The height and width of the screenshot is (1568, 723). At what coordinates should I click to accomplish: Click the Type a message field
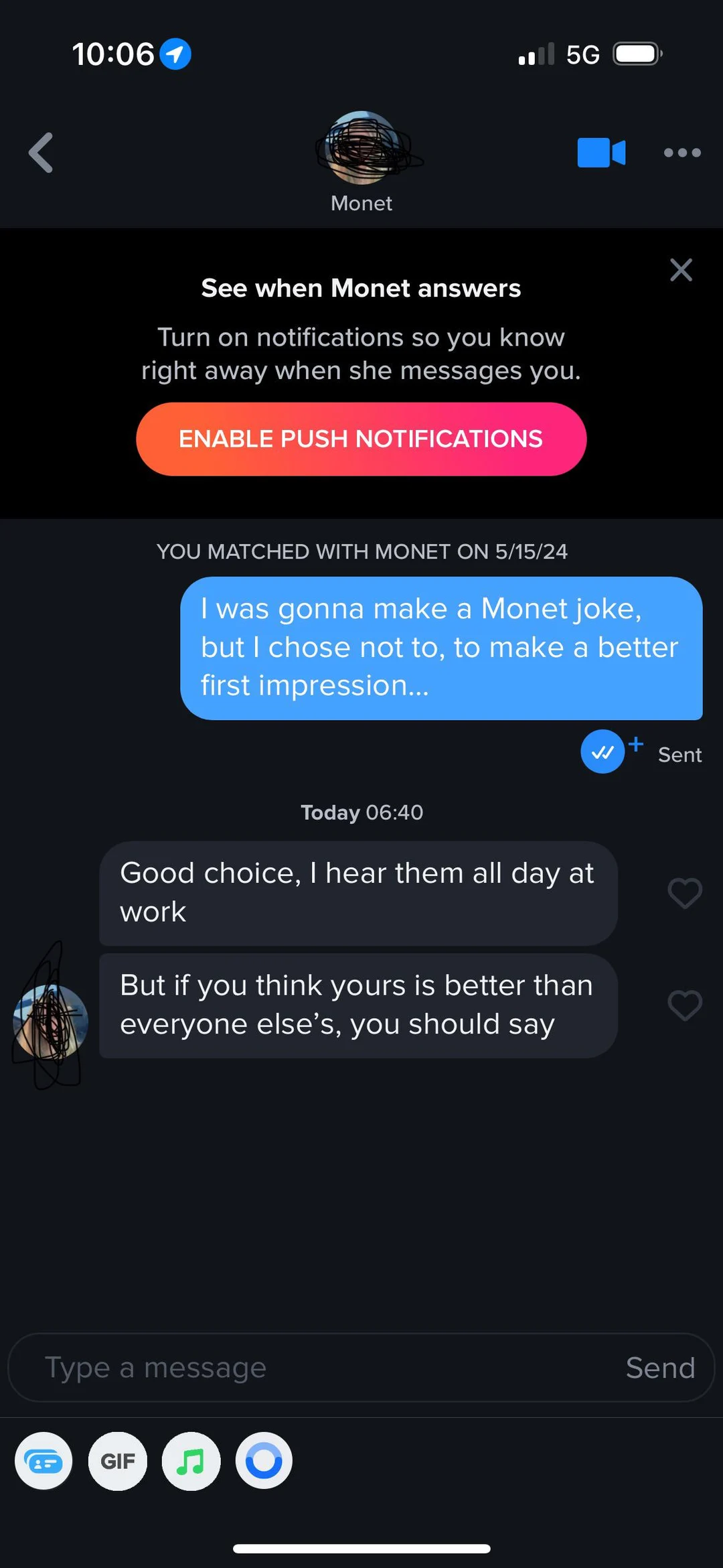(268, 1367)
